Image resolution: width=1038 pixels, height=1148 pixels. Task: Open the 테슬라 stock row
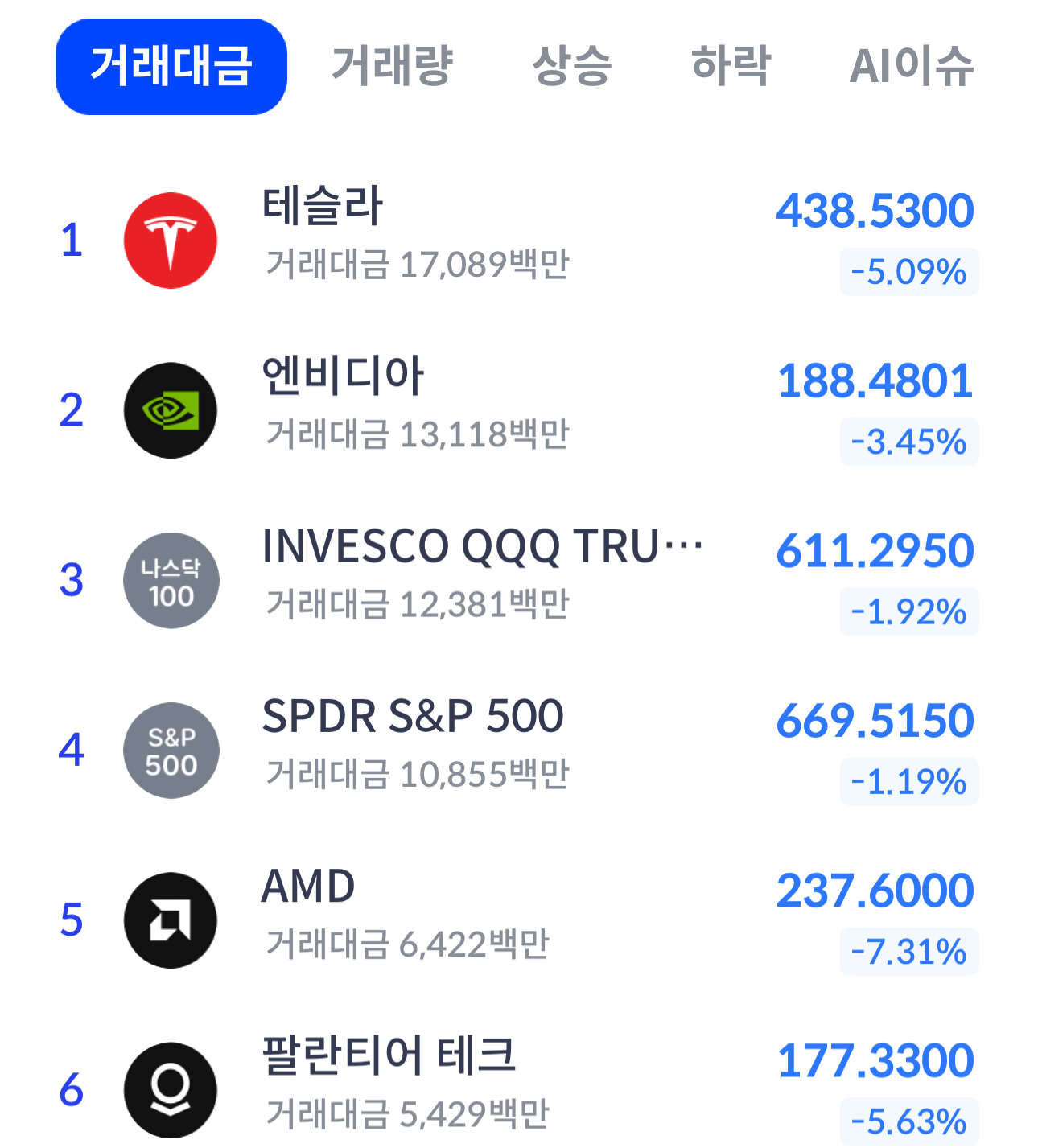519,240
